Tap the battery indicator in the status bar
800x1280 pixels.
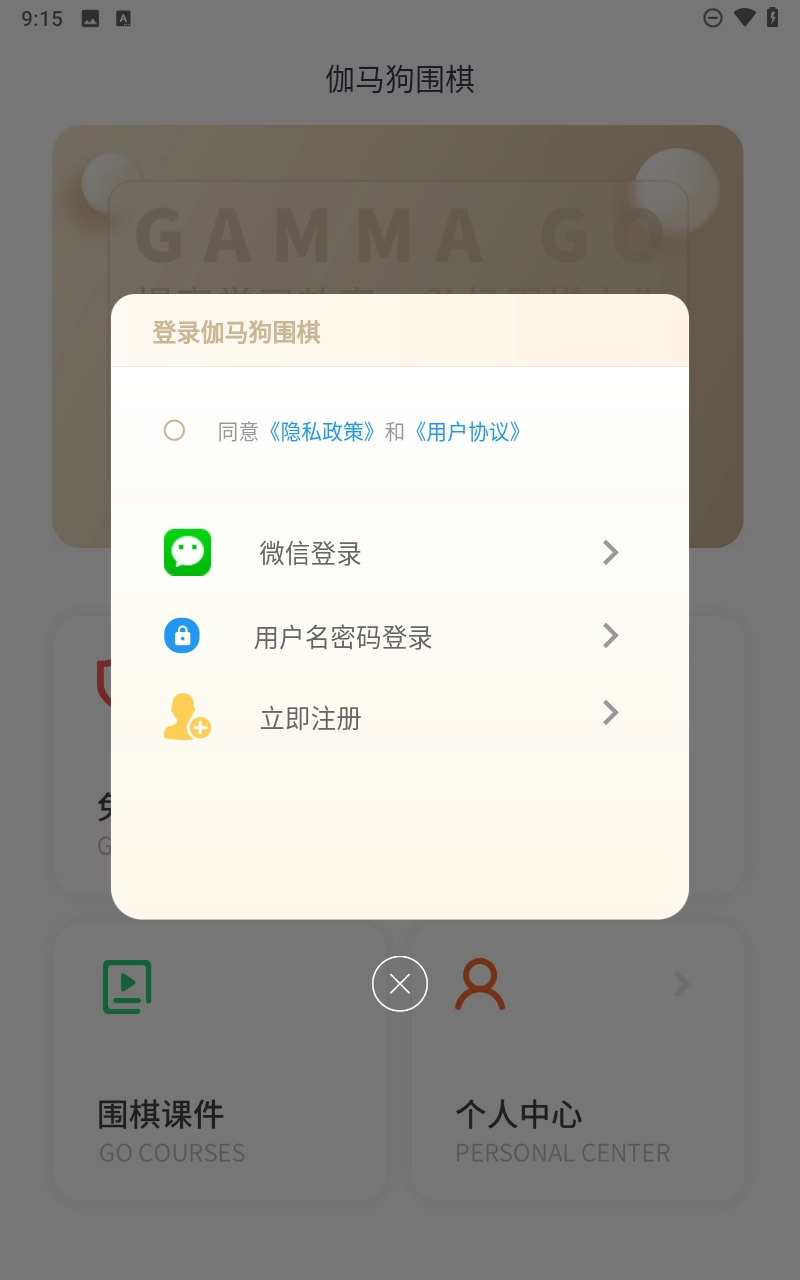tap(771, 17)
